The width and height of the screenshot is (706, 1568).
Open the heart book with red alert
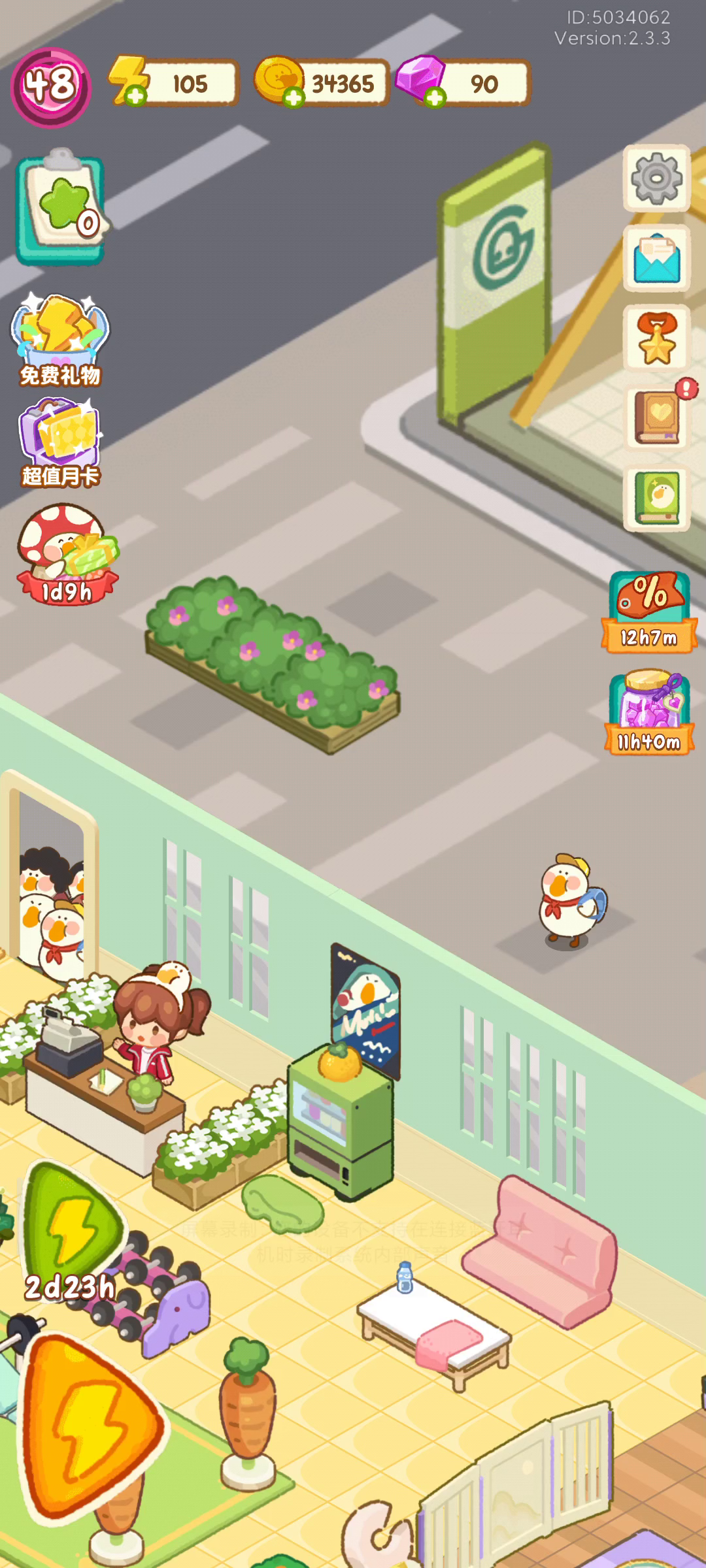(x=658, y=416)
